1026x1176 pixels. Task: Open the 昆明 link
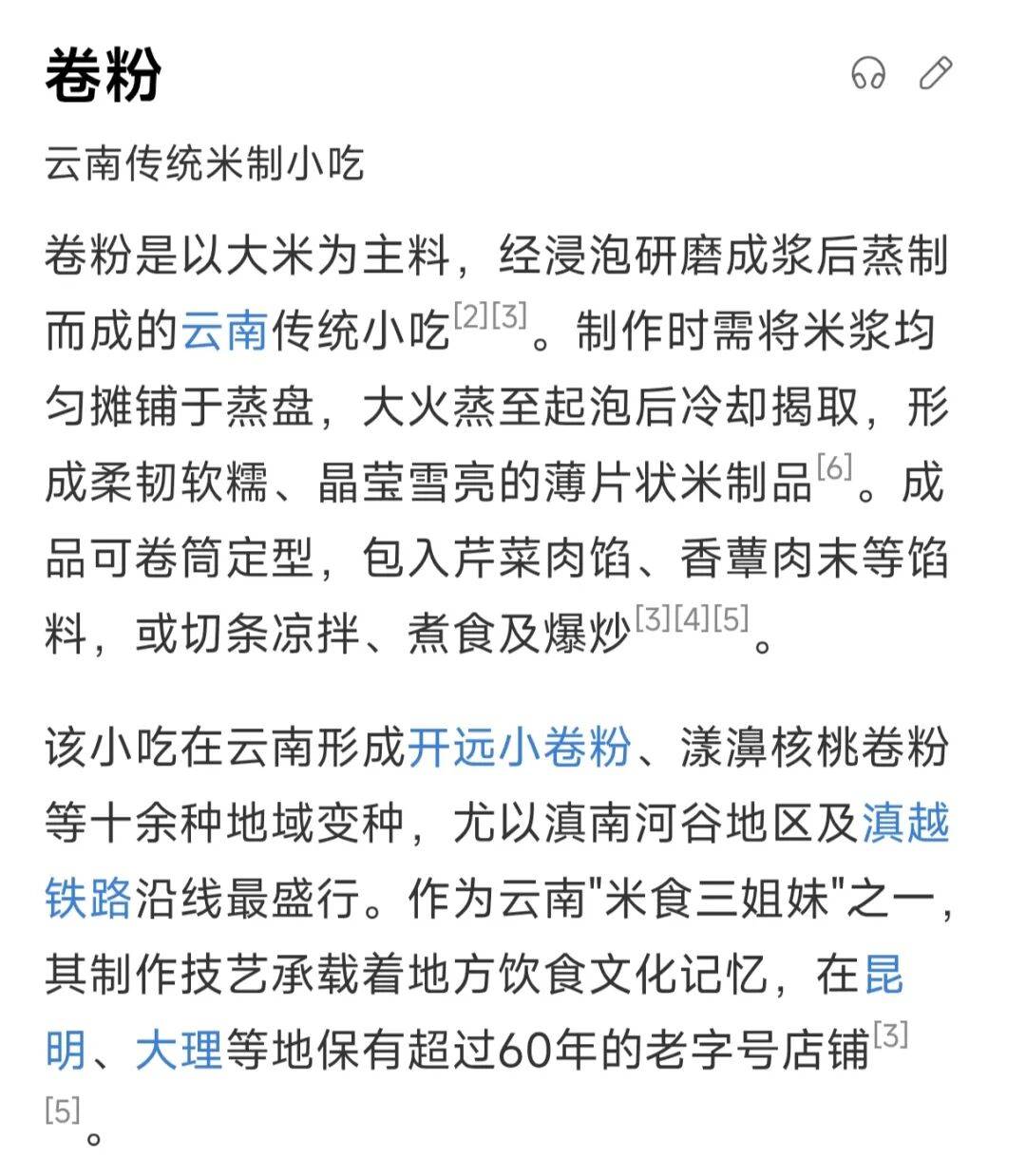pos(883,975)
